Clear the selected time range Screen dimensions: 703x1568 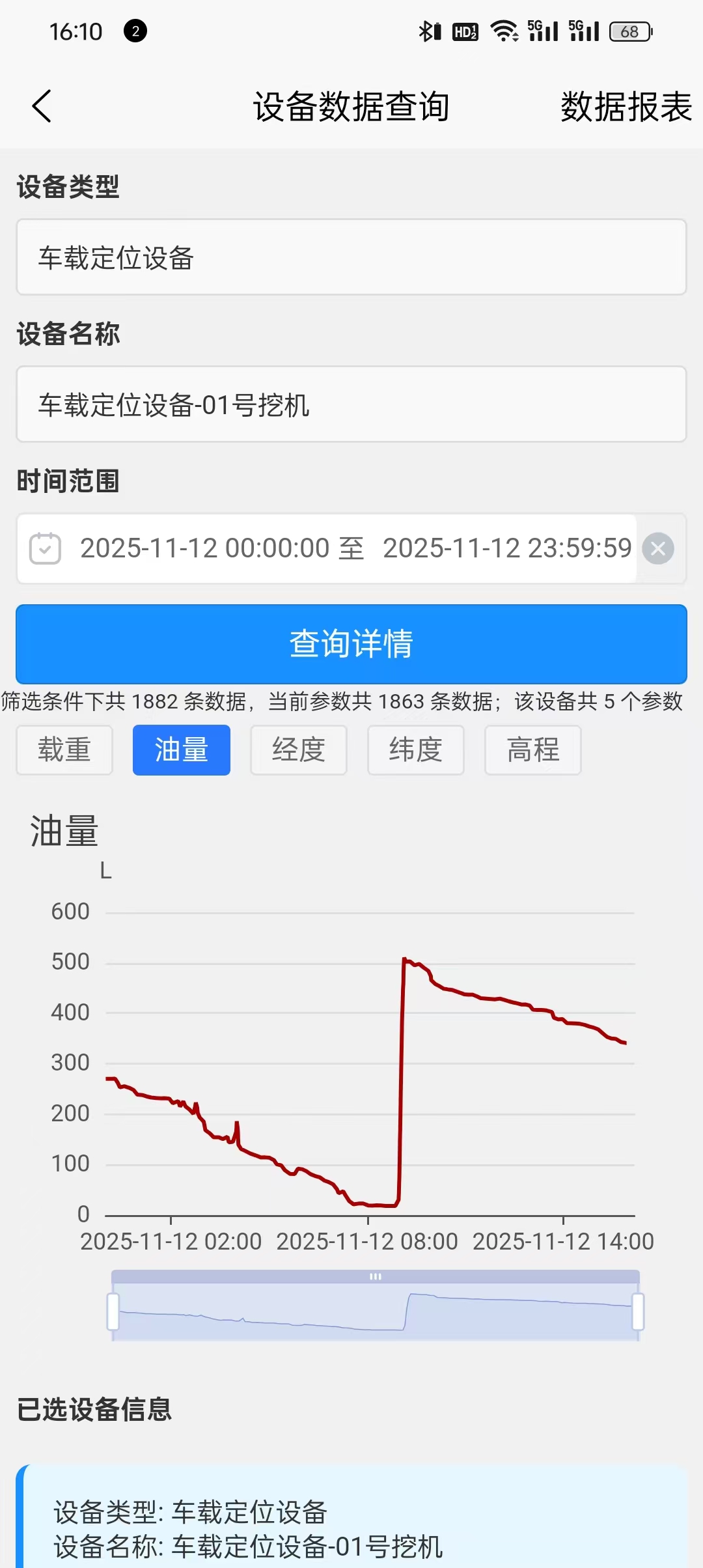(658, 548)
